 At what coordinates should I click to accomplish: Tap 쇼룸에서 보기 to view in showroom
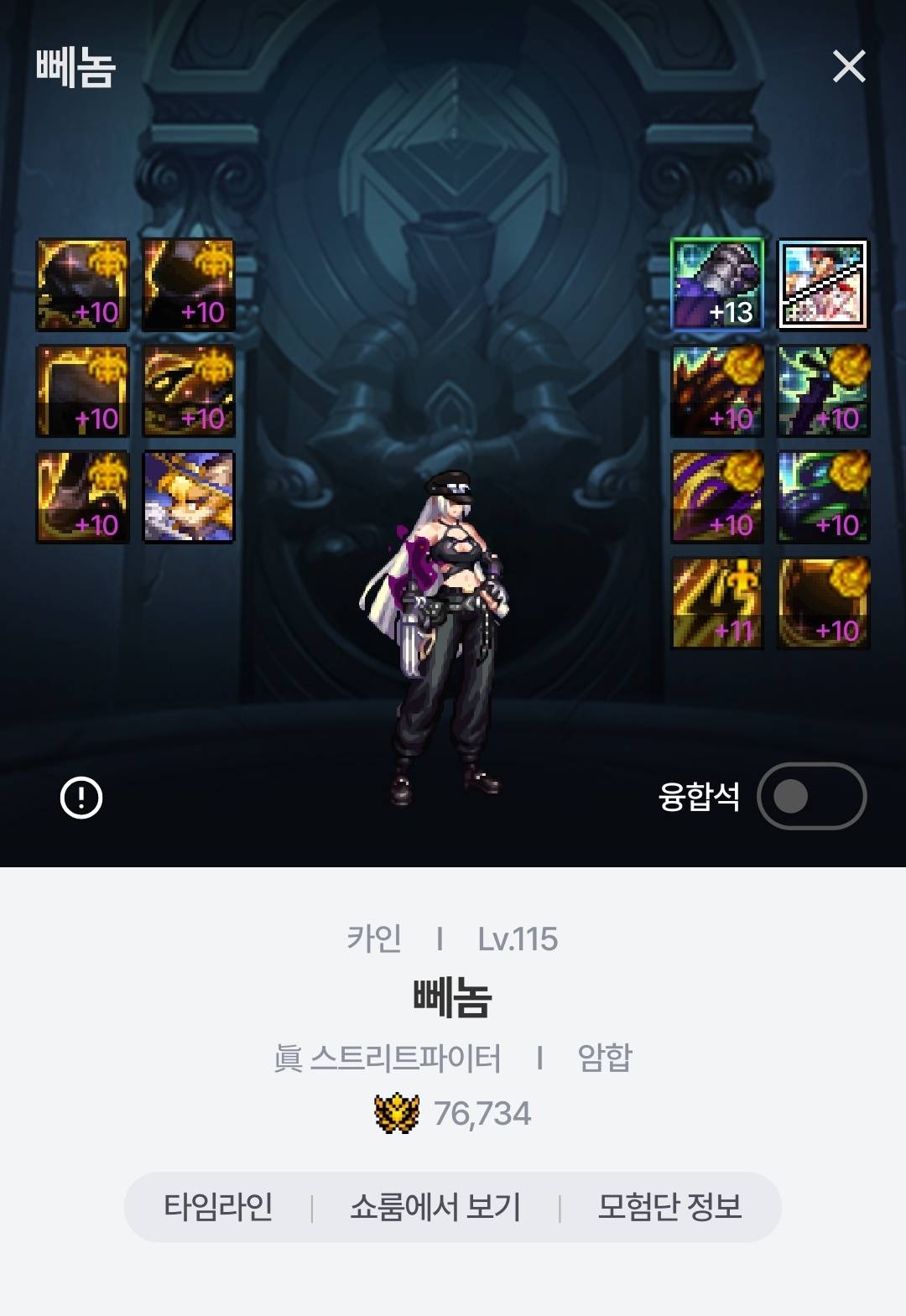[x=435, y=1207]
